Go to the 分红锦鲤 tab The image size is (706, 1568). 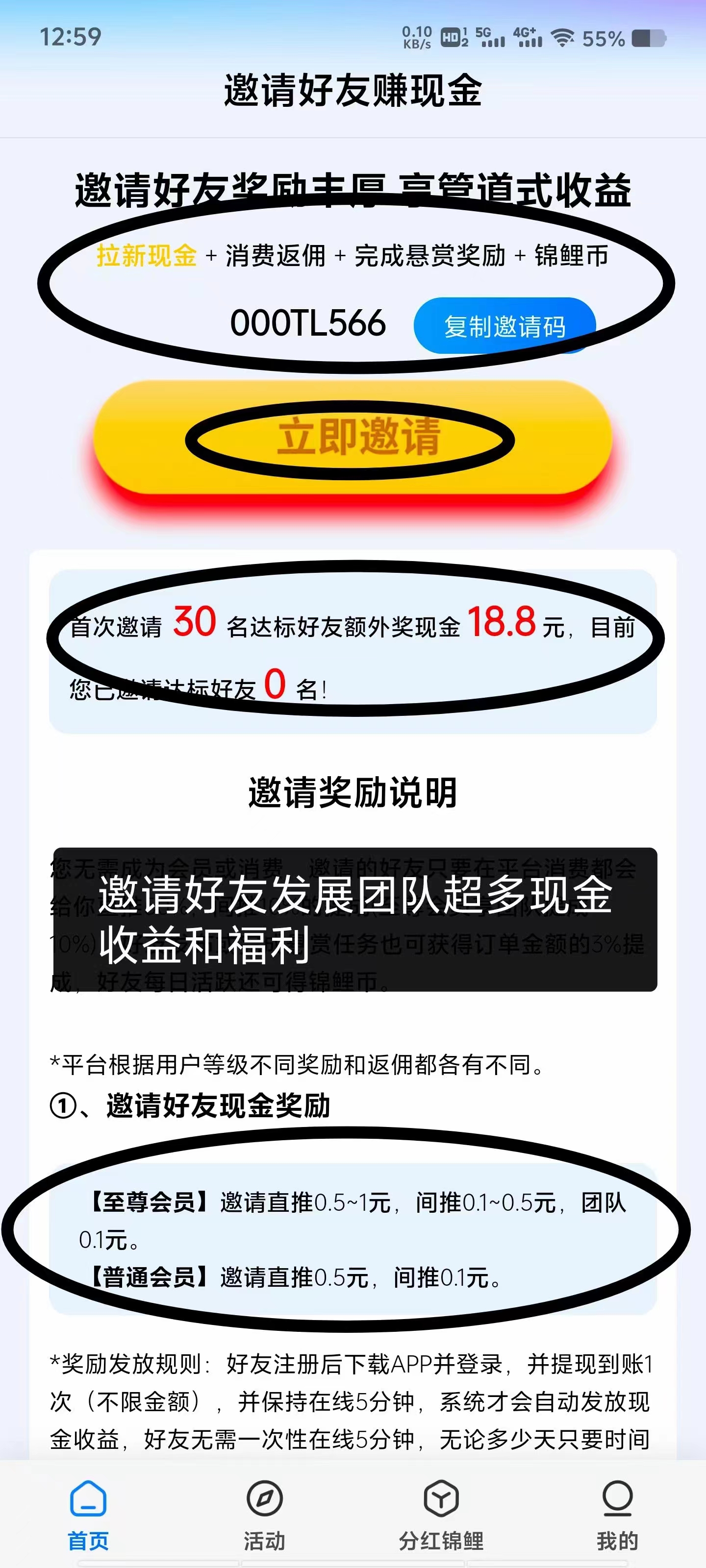441,1515
